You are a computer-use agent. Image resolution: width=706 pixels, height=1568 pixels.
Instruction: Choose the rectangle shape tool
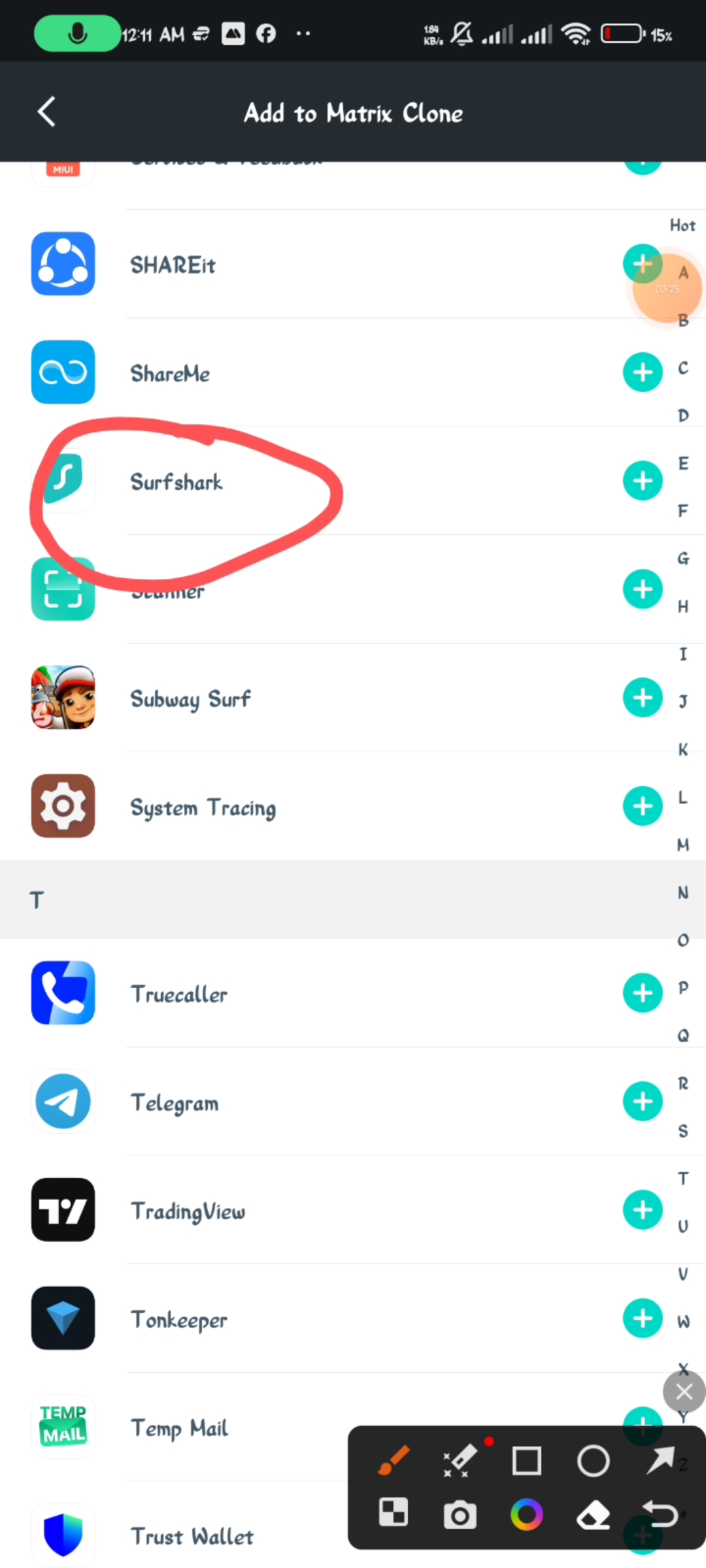526,1462
